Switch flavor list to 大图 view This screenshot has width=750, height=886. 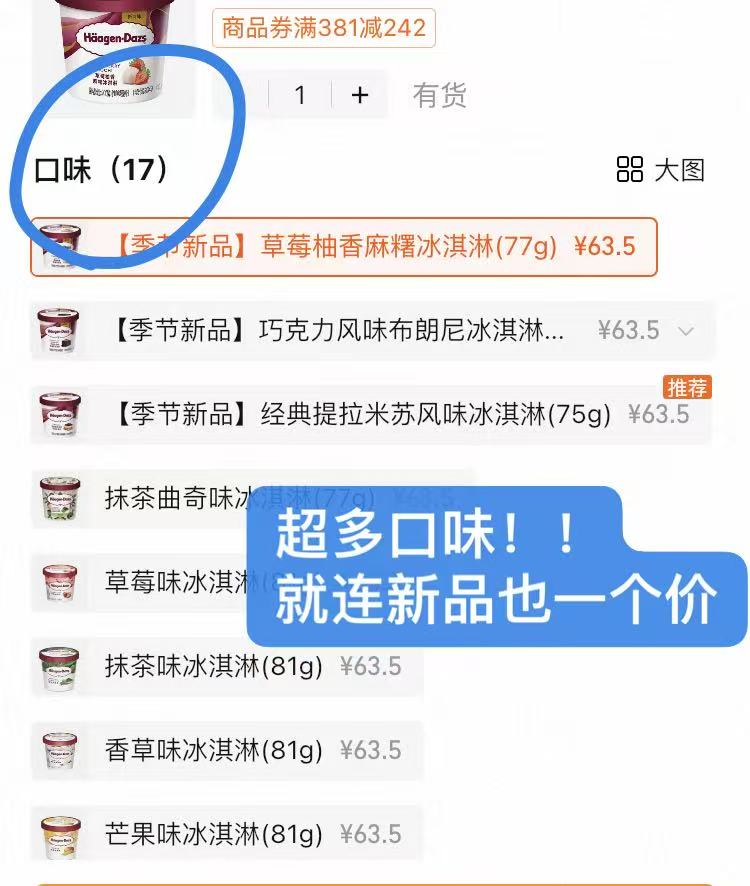coord(661,169)
